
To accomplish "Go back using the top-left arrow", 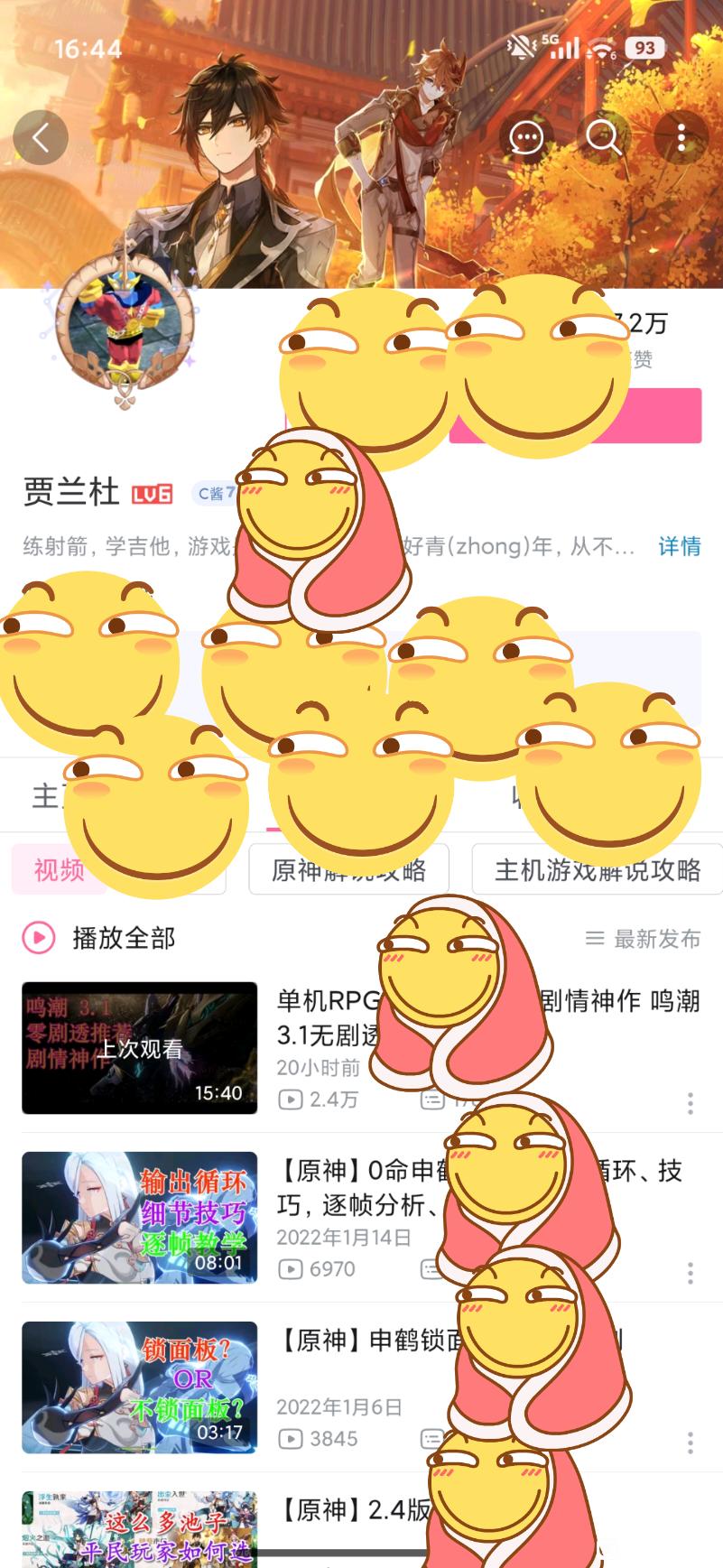I will click(41, 138).
